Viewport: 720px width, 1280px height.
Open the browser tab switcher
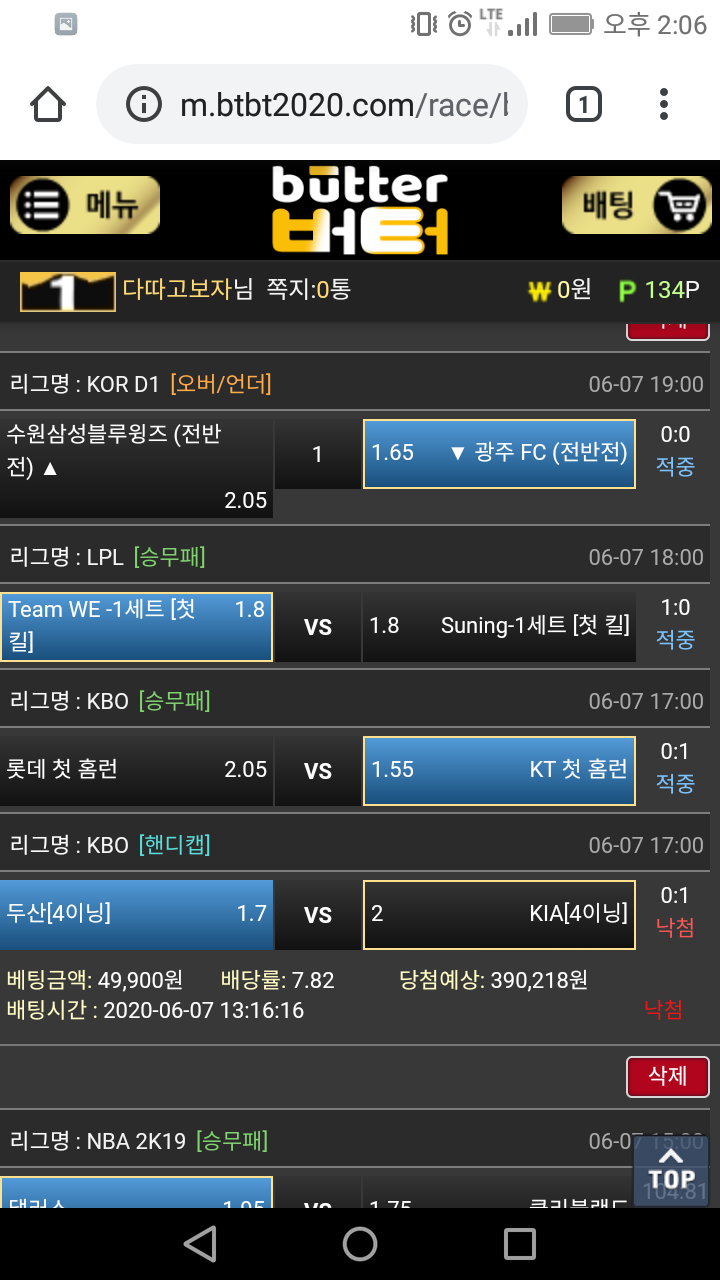tap(584, 104)
